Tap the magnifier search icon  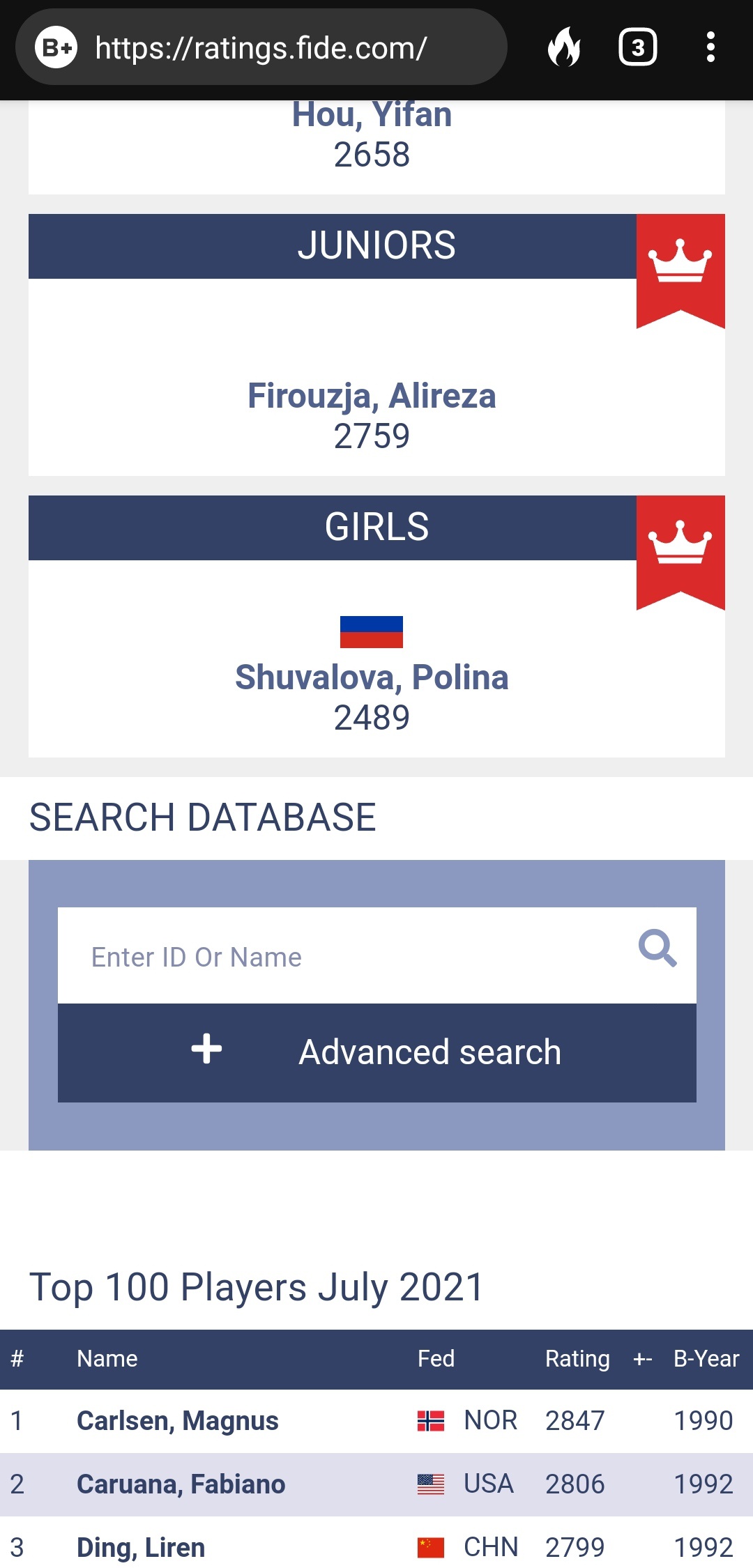(x=657, y=948)
